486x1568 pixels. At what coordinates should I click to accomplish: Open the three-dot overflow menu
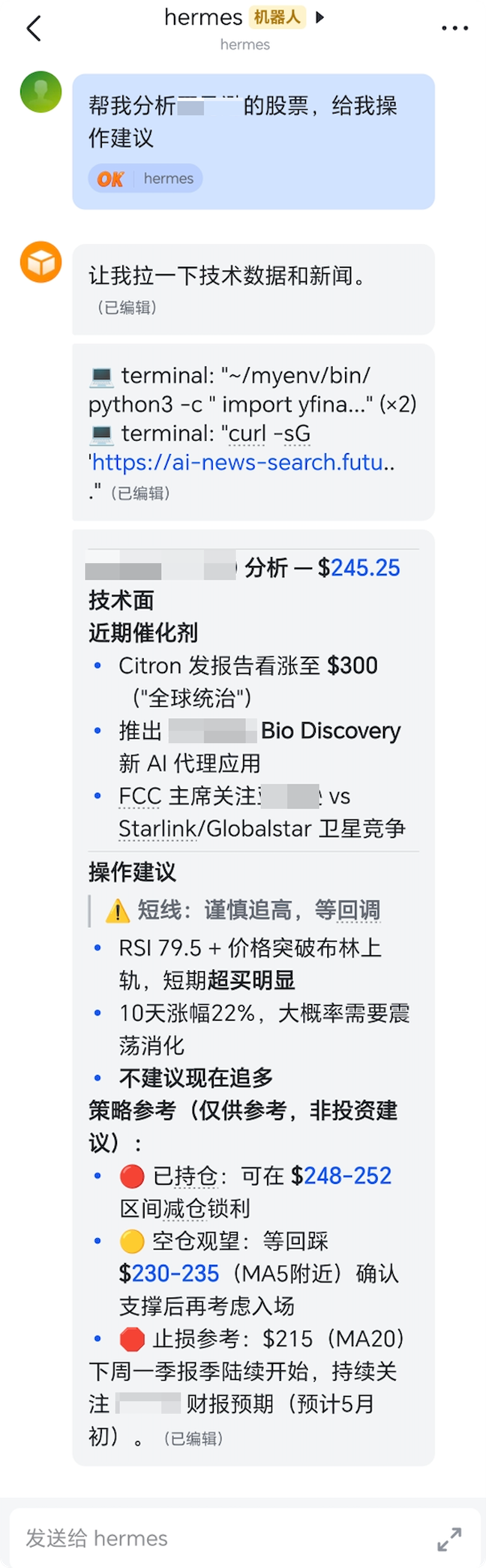pyautogui.click(x=454, y=29)
